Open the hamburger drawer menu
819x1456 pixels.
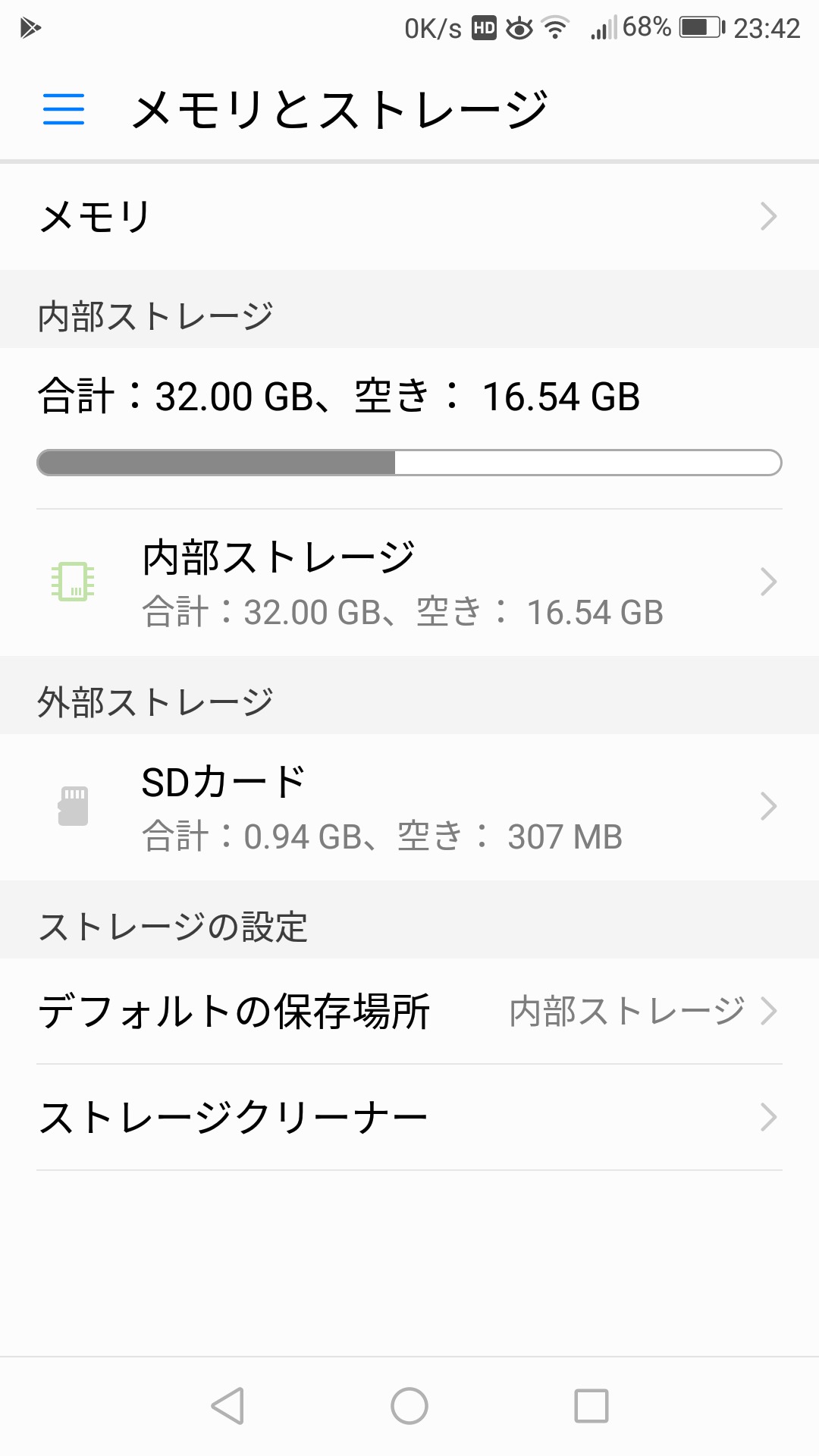tap(64, 109)
